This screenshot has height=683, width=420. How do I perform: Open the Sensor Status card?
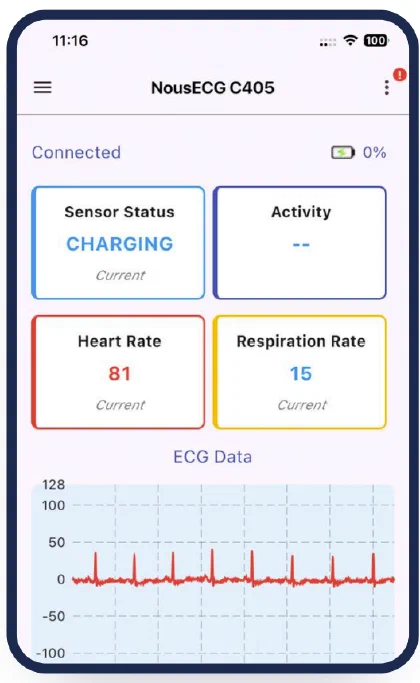click(118, 243)
